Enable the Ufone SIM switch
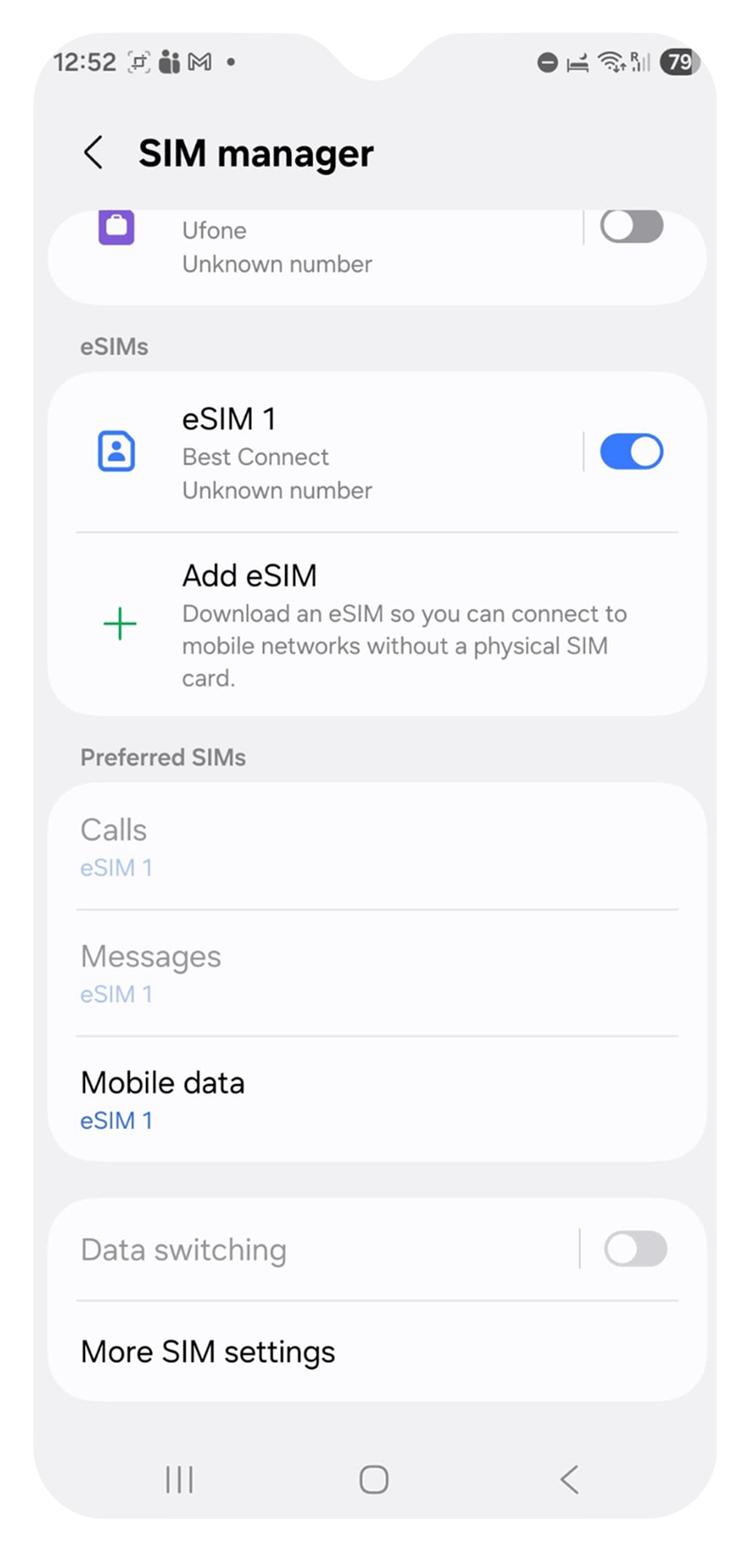This screenshot has width=751, height=1568. pyautogui.click(x=632, y=226)
